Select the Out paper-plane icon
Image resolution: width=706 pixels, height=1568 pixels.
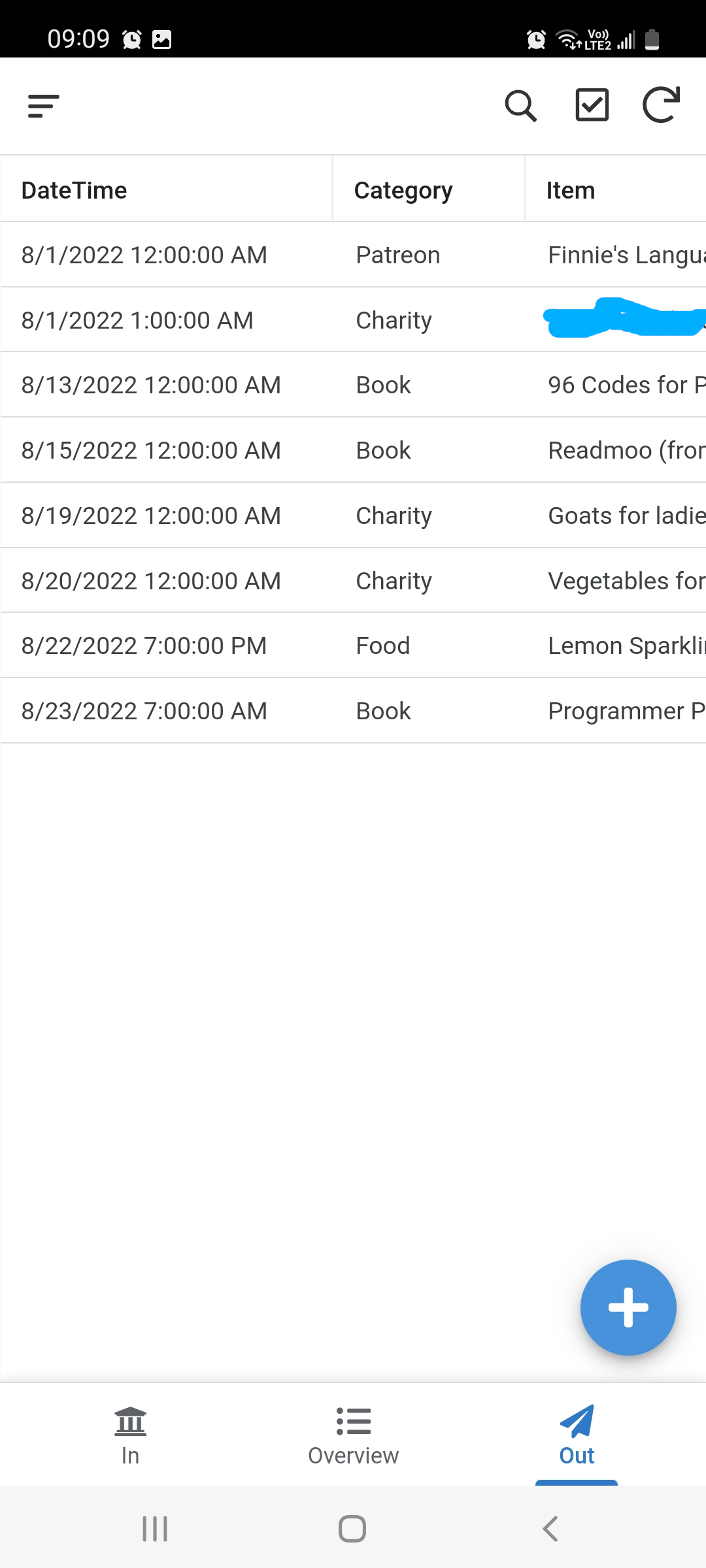tap(576, 1422)
